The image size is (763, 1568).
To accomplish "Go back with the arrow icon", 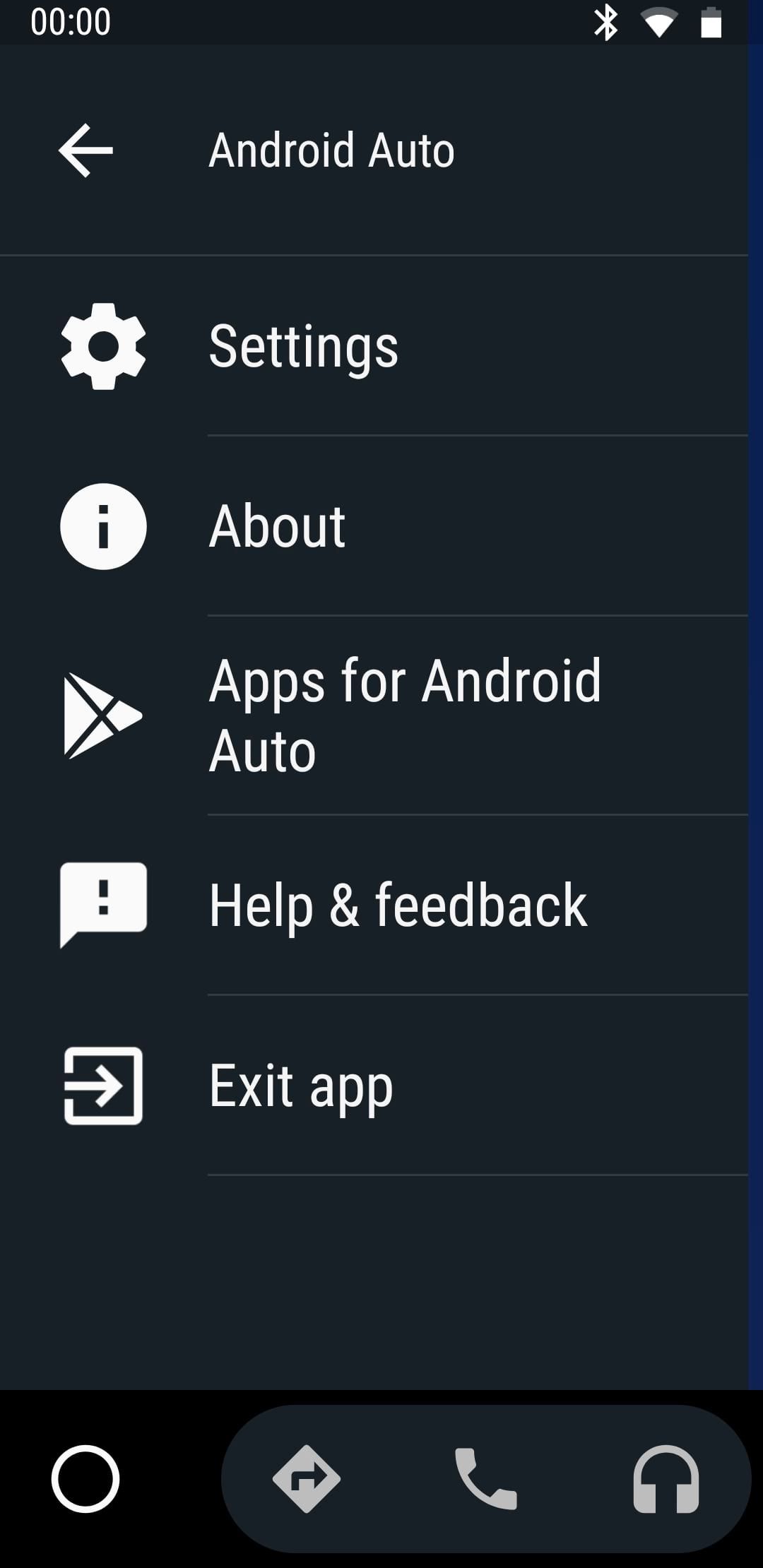I will pyautogui.click(x=85, y=150).
